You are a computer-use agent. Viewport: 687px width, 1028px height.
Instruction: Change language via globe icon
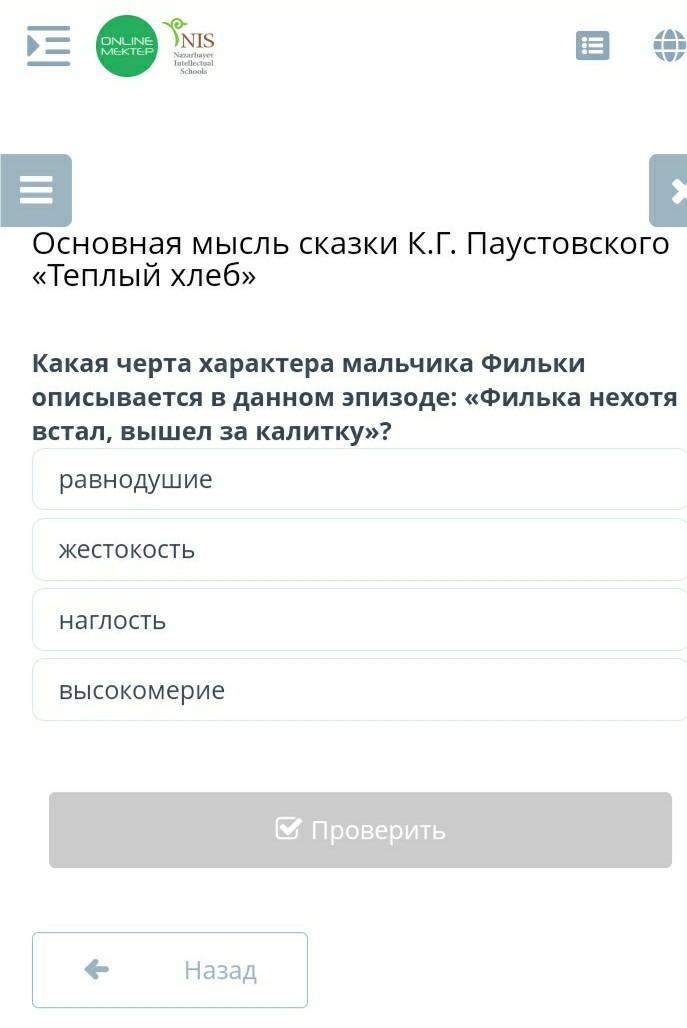click(x=669, y=46)
